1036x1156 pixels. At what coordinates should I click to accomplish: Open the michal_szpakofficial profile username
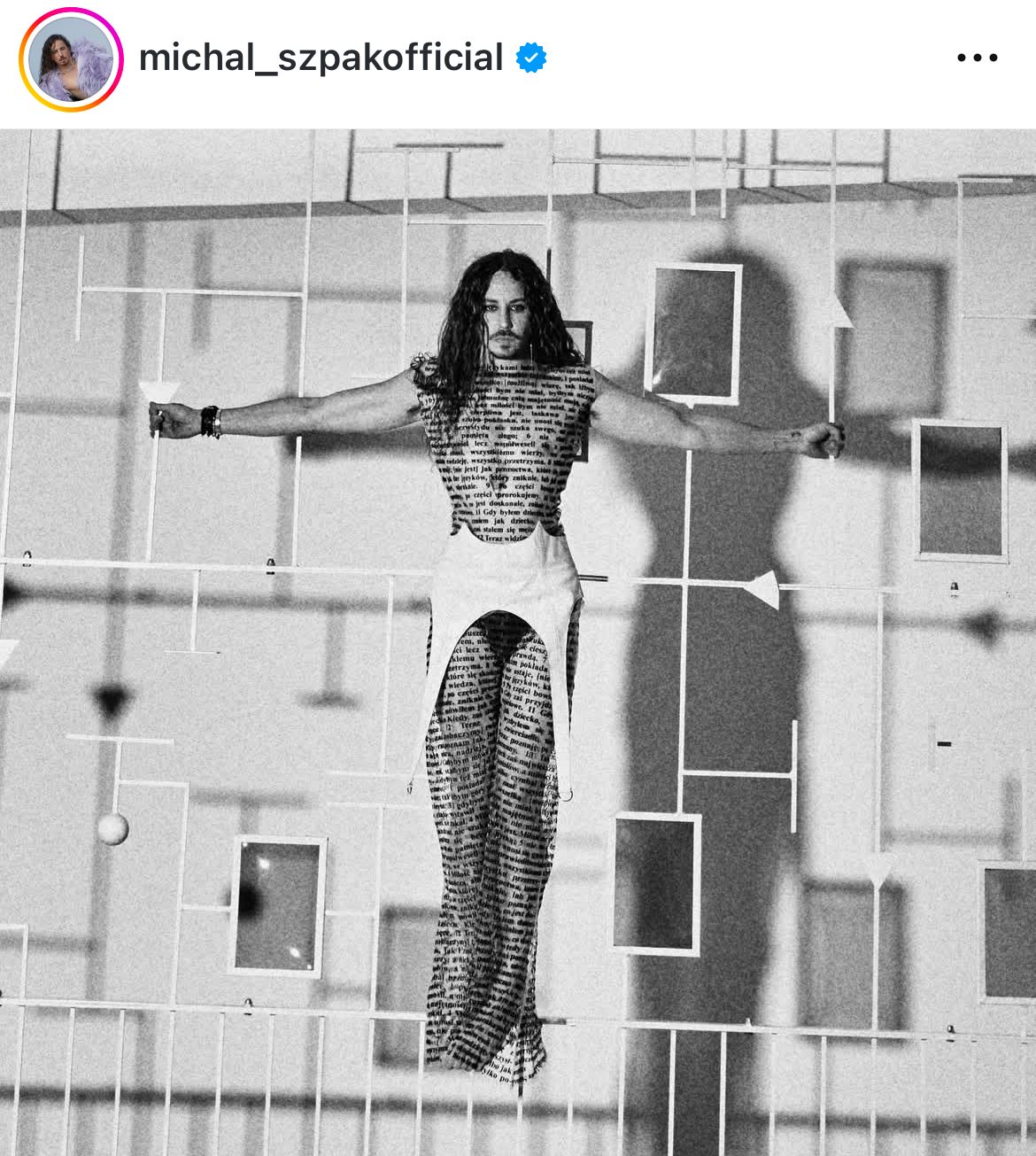321,58
